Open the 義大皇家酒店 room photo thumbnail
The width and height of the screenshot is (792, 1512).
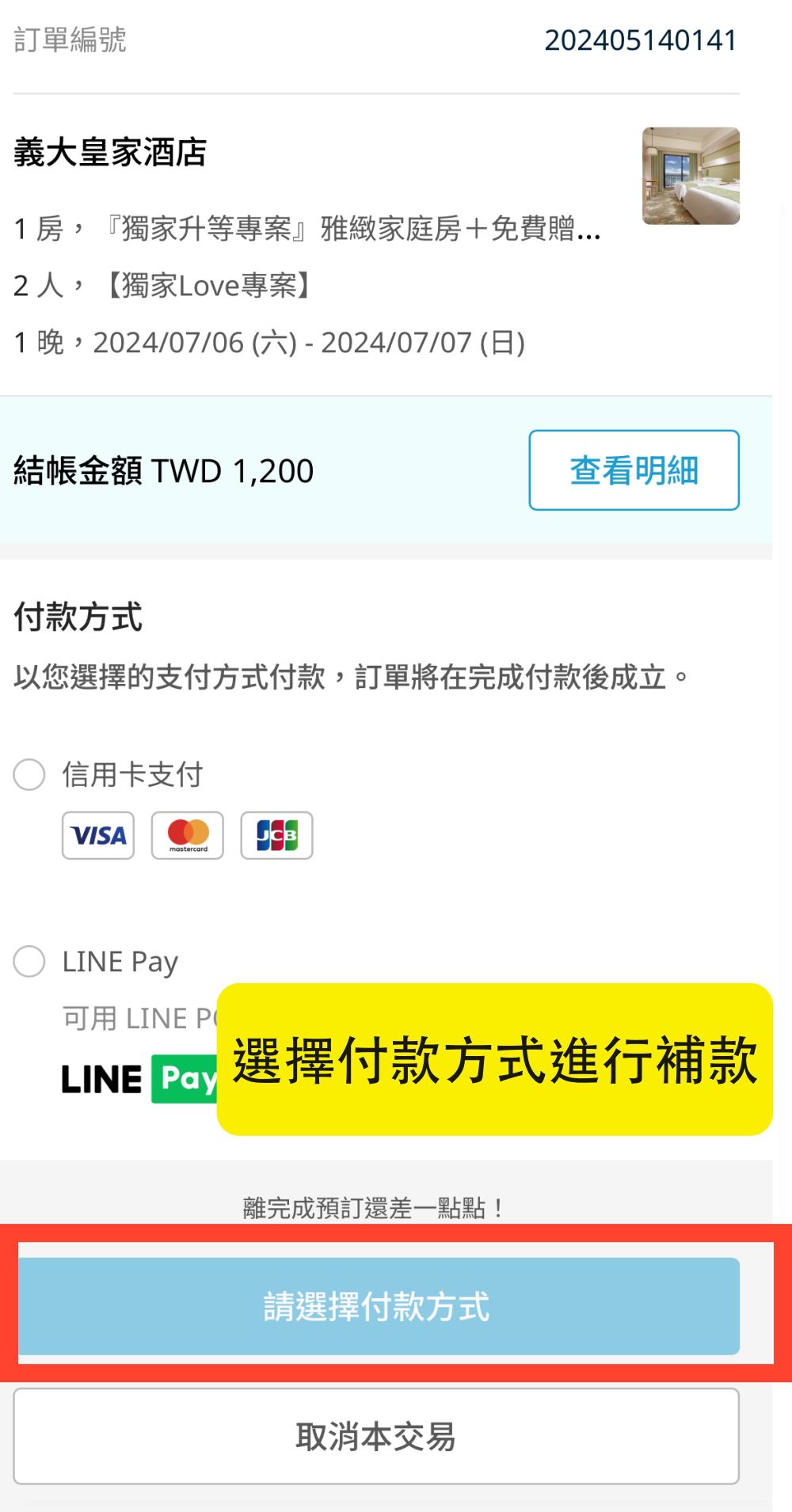click(691, 176)
